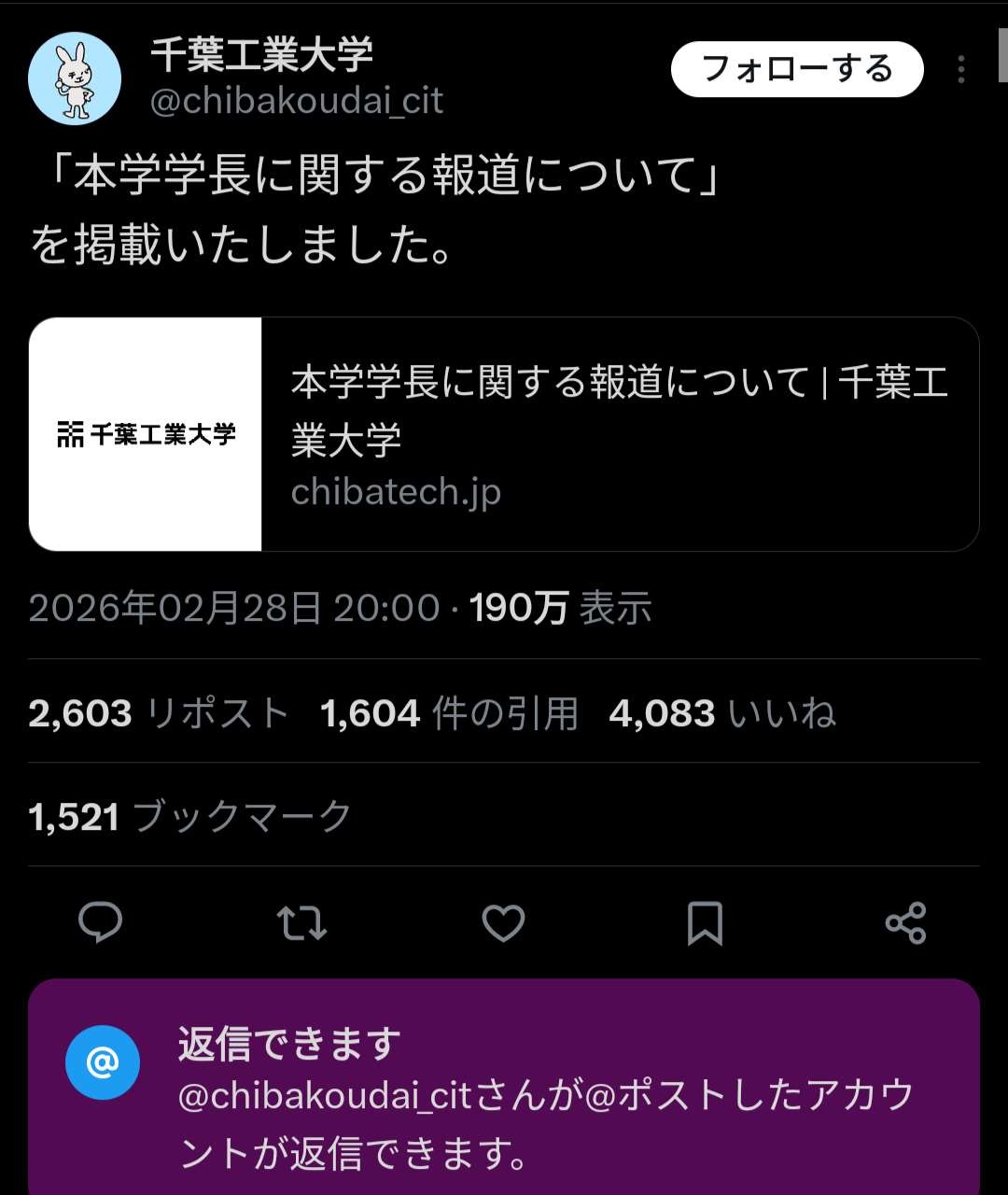Open the @chibakoudai_cit account handle
Viewport: 1008px width, 1195px height.
point(297,101)
